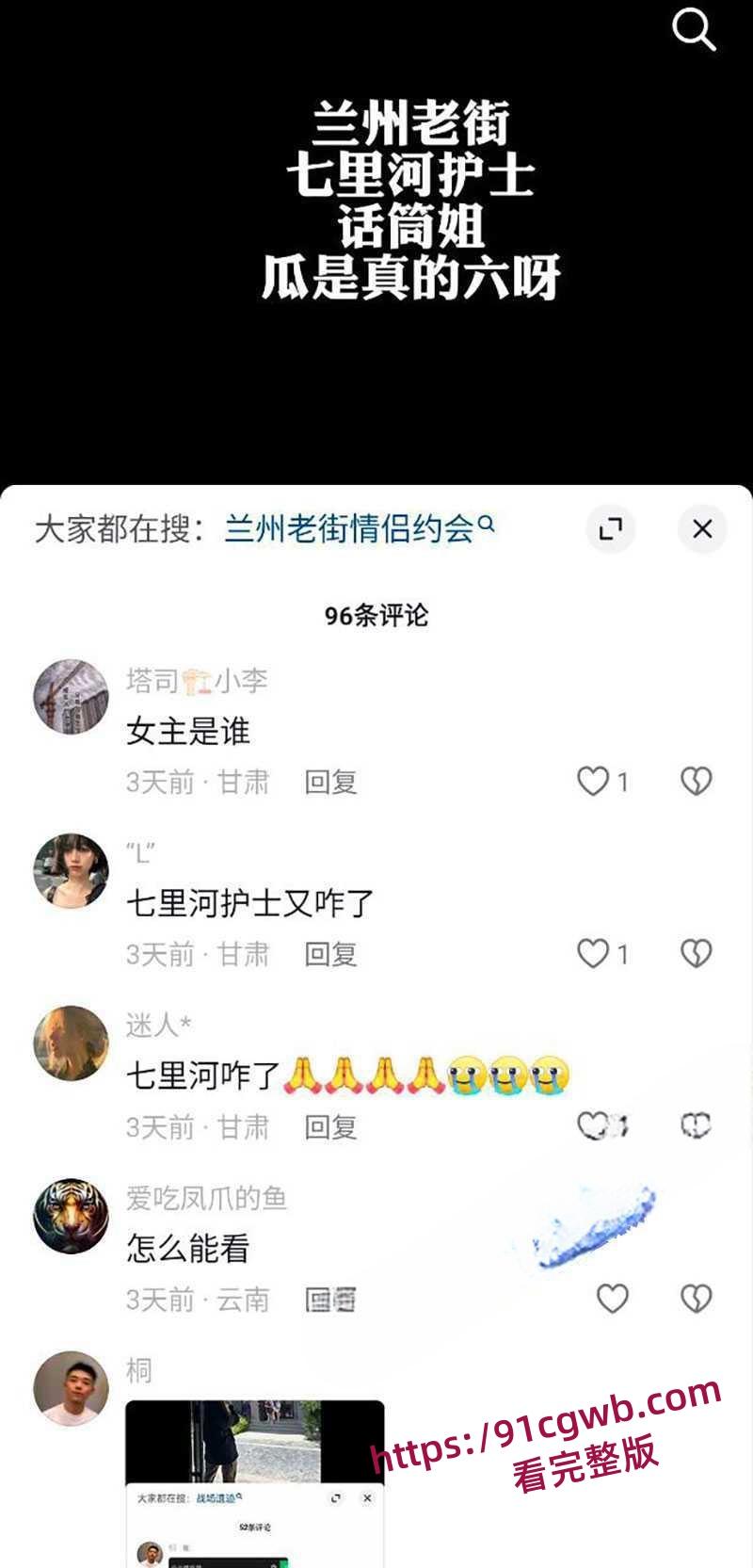Viewport: 753px width, 1568px height.
Task: Close the comments panel with the X
Action: coord(703,529)
